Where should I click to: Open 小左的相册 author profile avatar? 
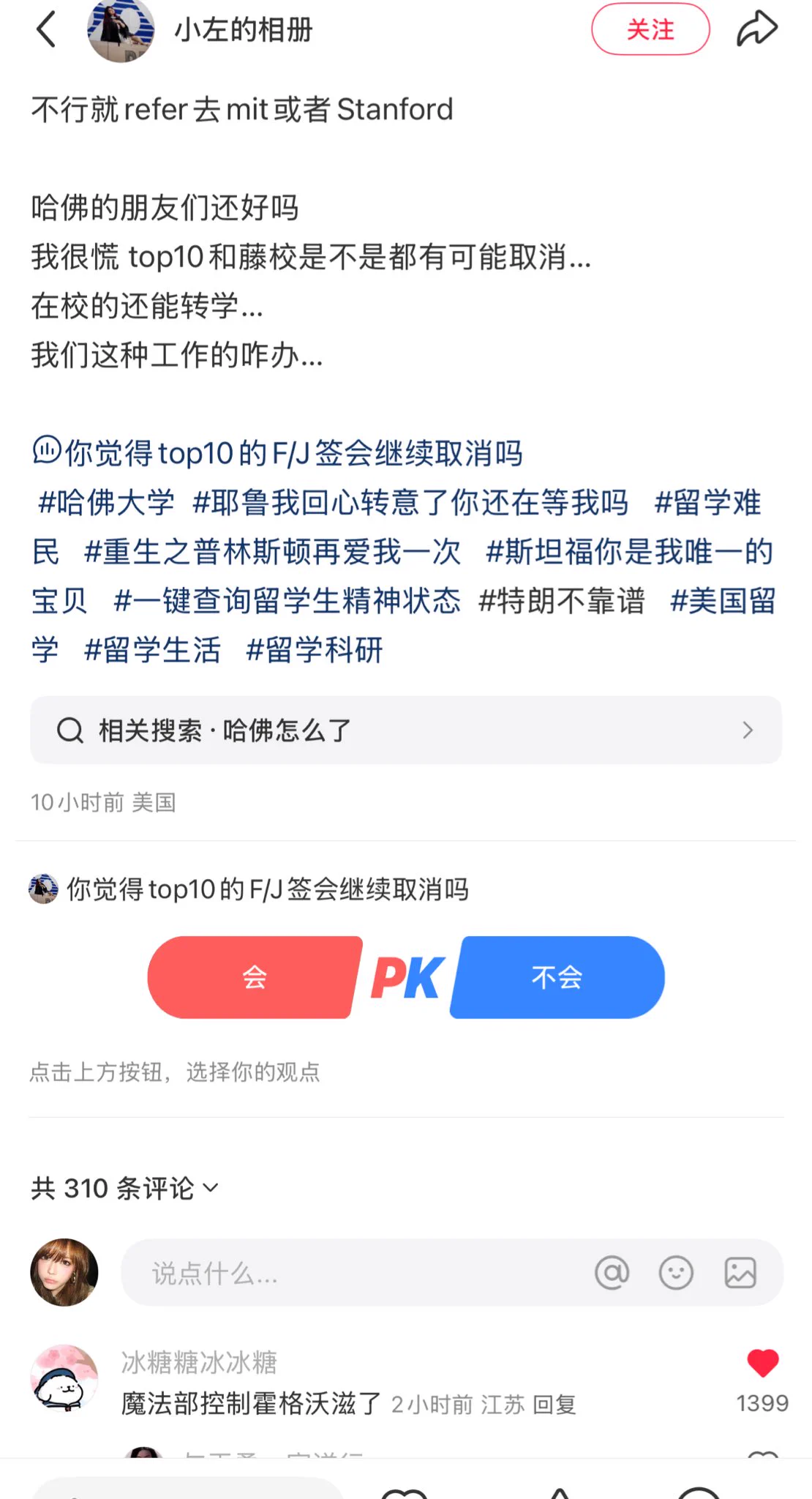pyautogui.click(x=121, y=30)
